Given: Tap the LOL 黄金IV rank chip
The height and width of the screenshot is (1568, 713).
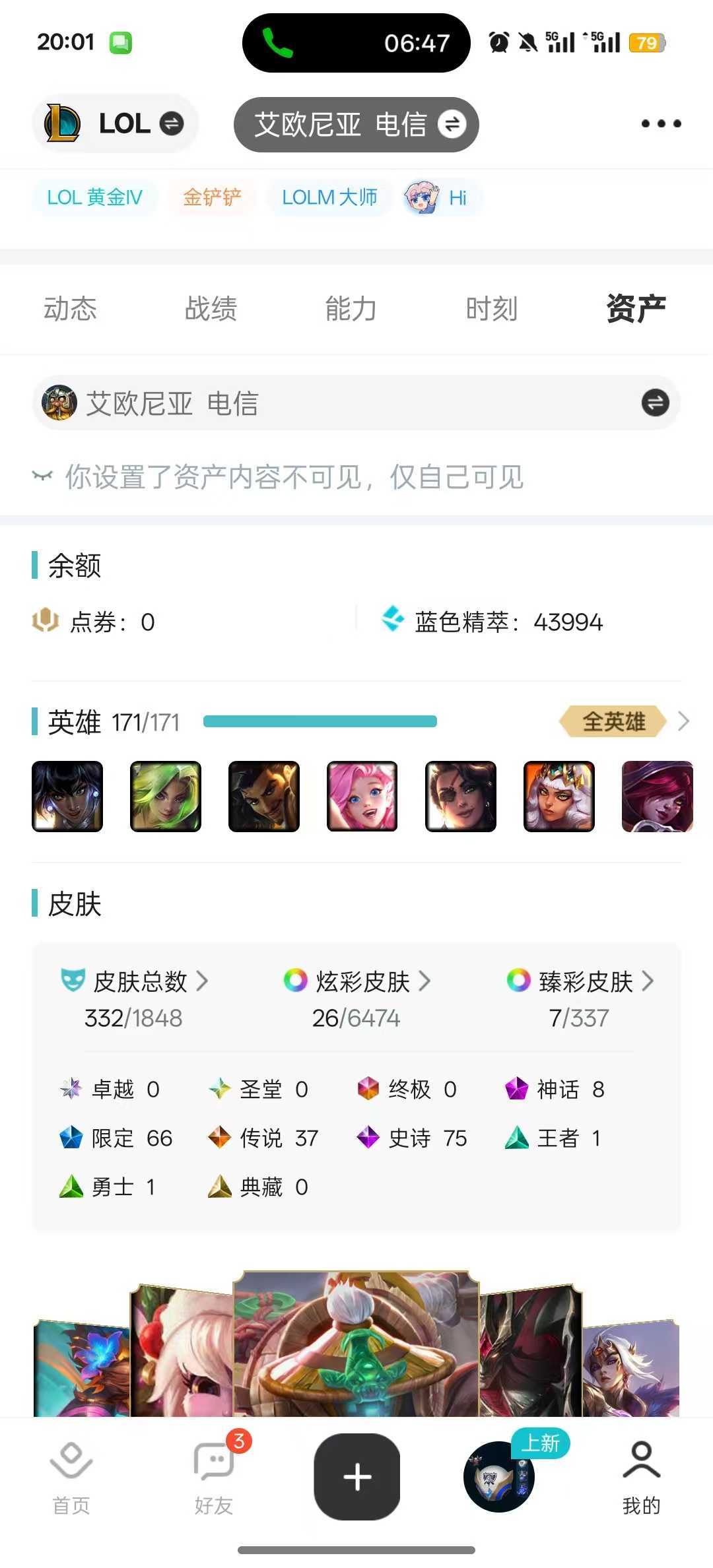Looking at the screenshot, I should [x=94, y=197].
